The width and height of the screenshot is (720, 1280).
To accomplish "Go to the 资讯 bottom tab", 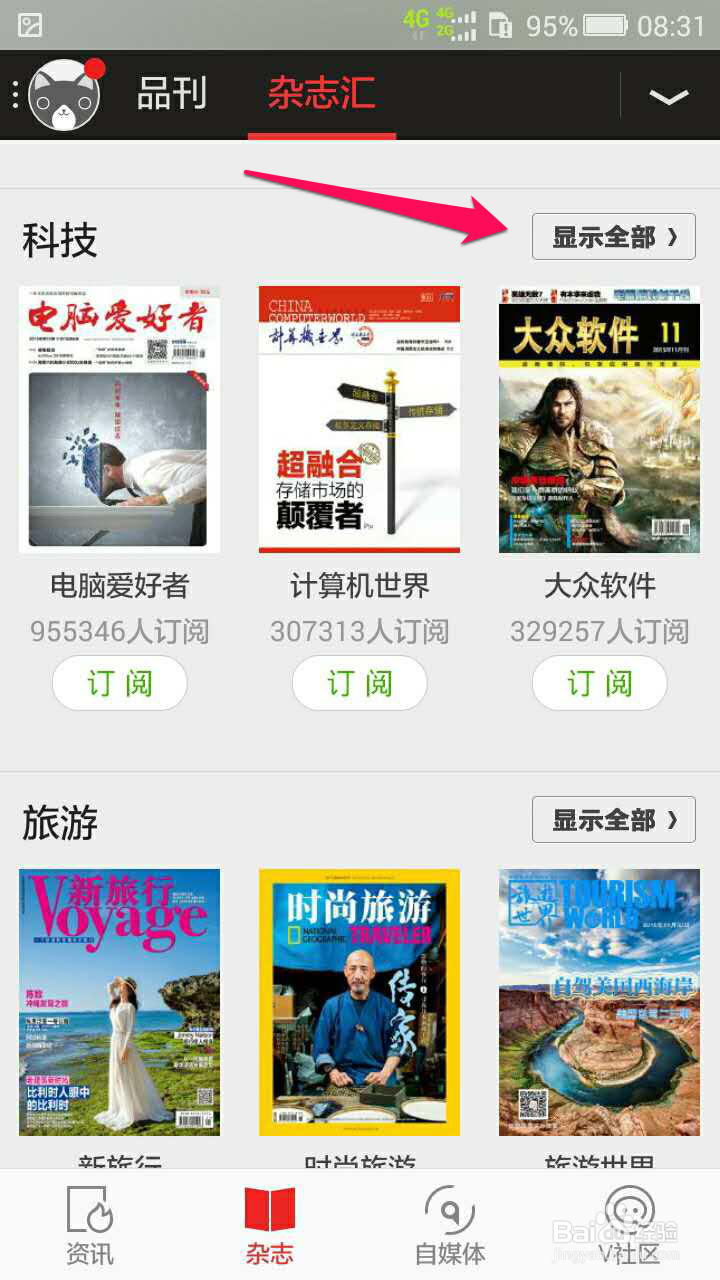I will click(x=90, y=1226).
